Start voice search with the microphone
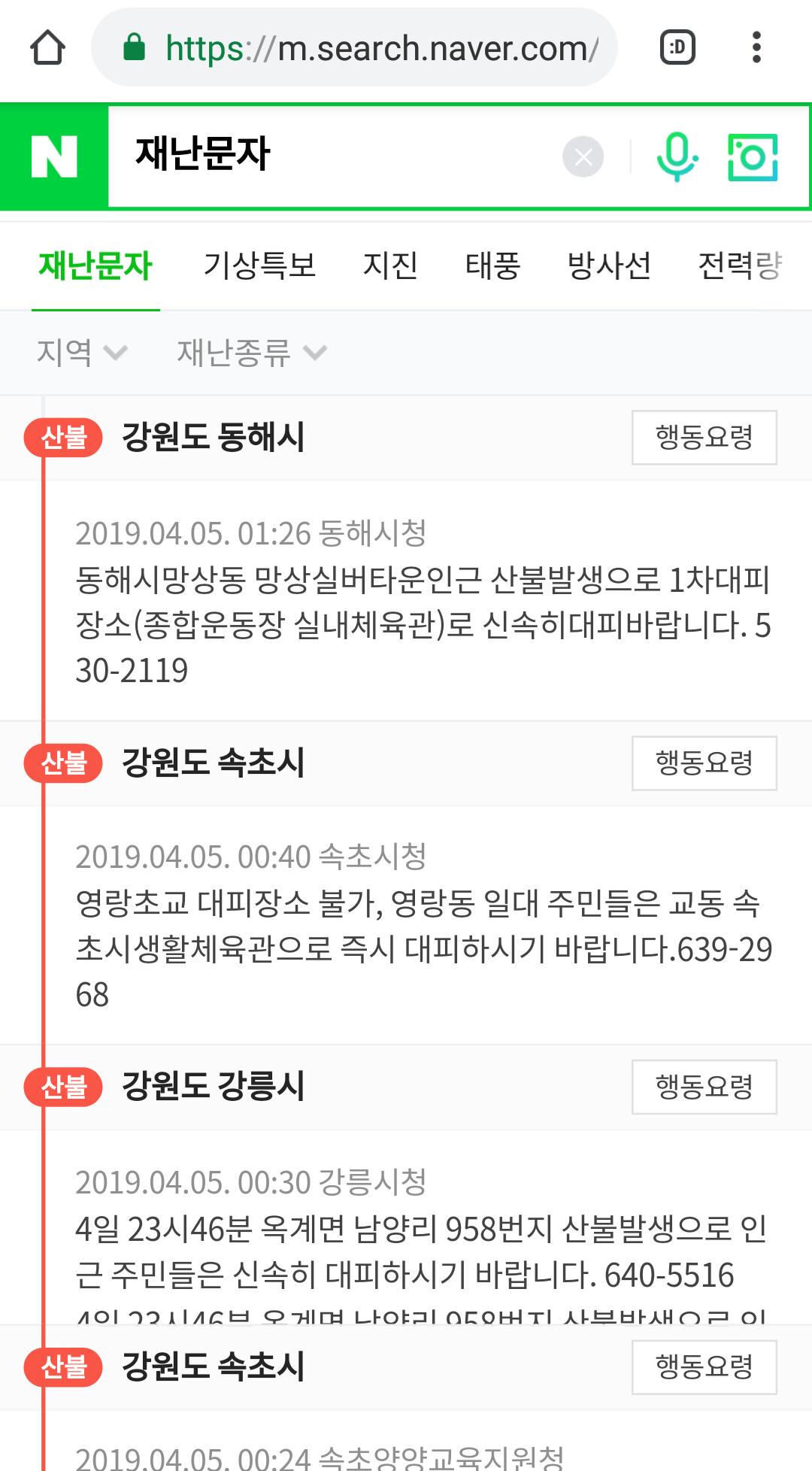 [677, 156]
